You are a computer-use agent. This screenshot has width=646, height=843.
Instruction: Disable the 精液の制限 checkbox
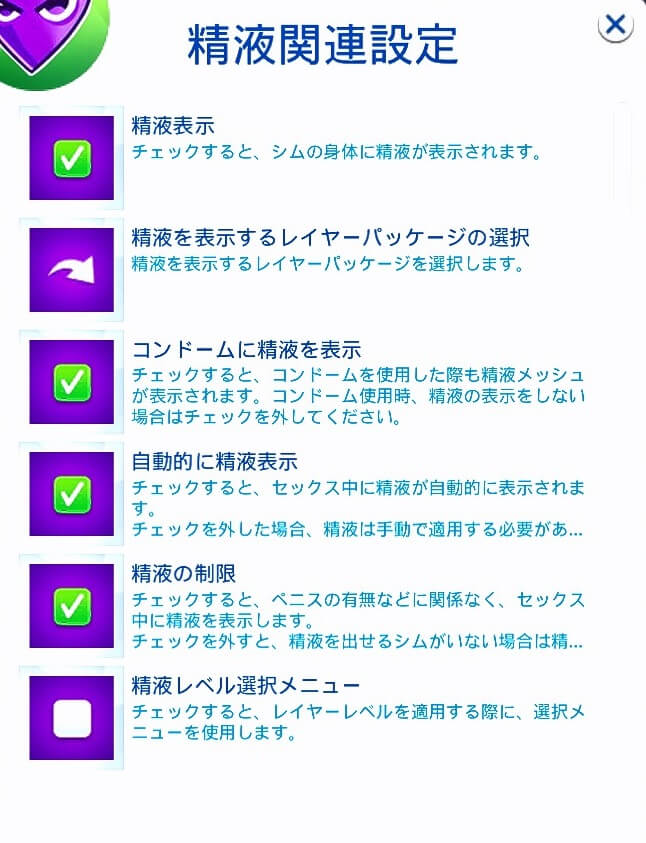(72, 606)
